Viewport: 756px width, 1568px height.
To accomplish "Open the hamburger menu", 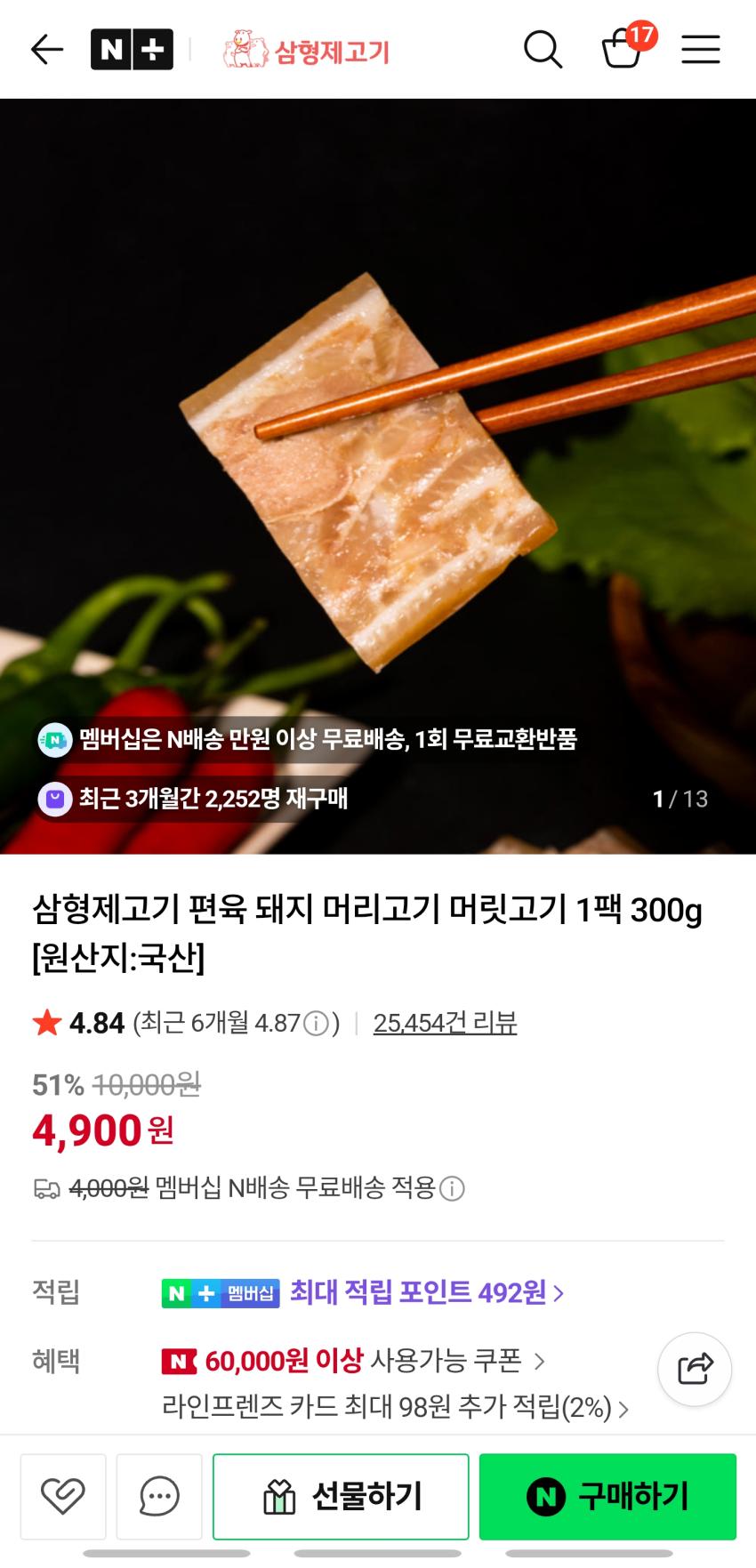I will click(701, 50).
